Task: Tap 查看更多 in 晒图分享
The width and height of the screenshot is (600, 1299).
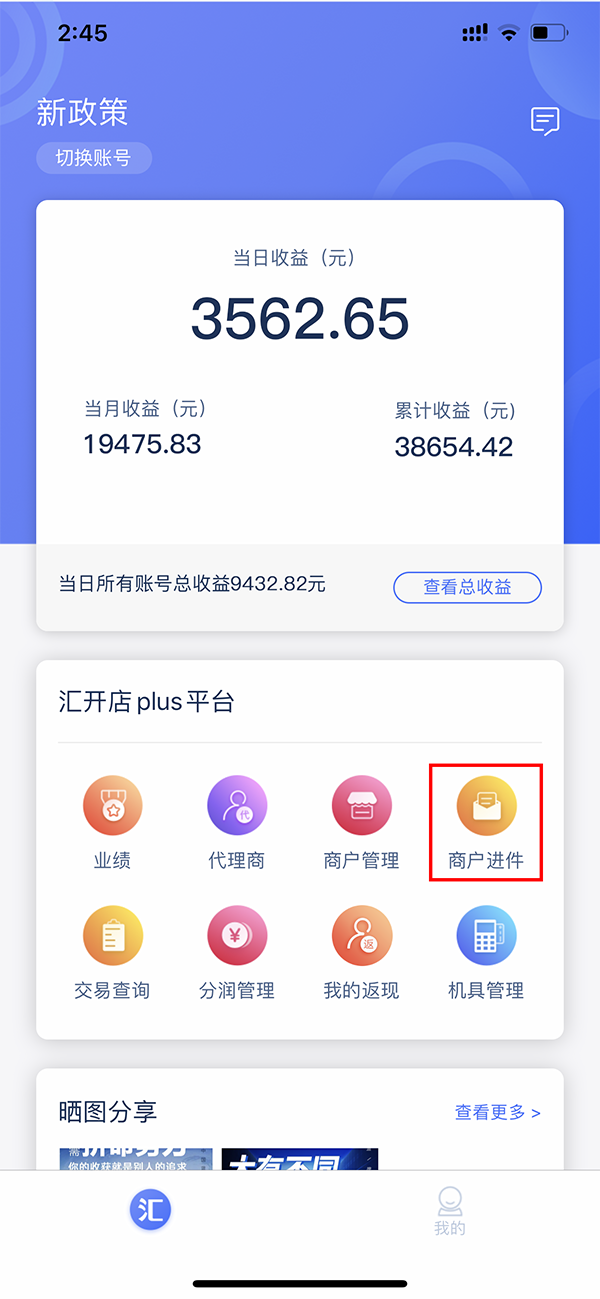Action: [497, 1112]
